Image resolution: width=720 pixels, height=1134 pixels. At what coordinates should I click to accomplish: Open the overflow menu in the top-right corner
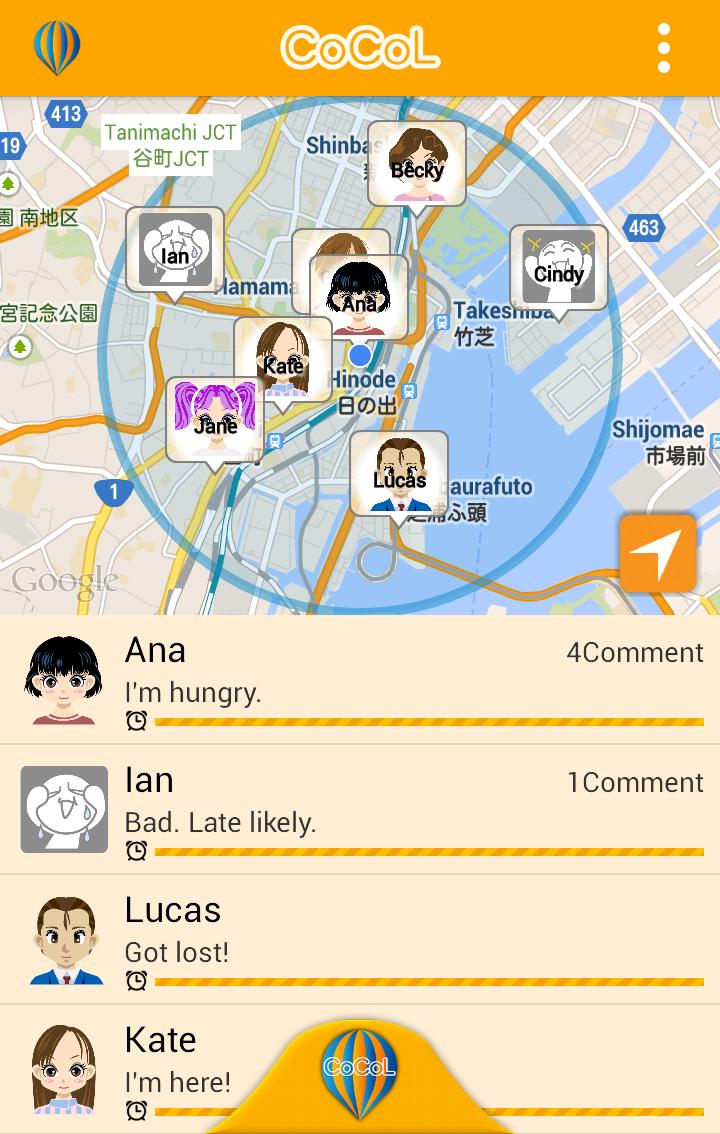[663, 47]
